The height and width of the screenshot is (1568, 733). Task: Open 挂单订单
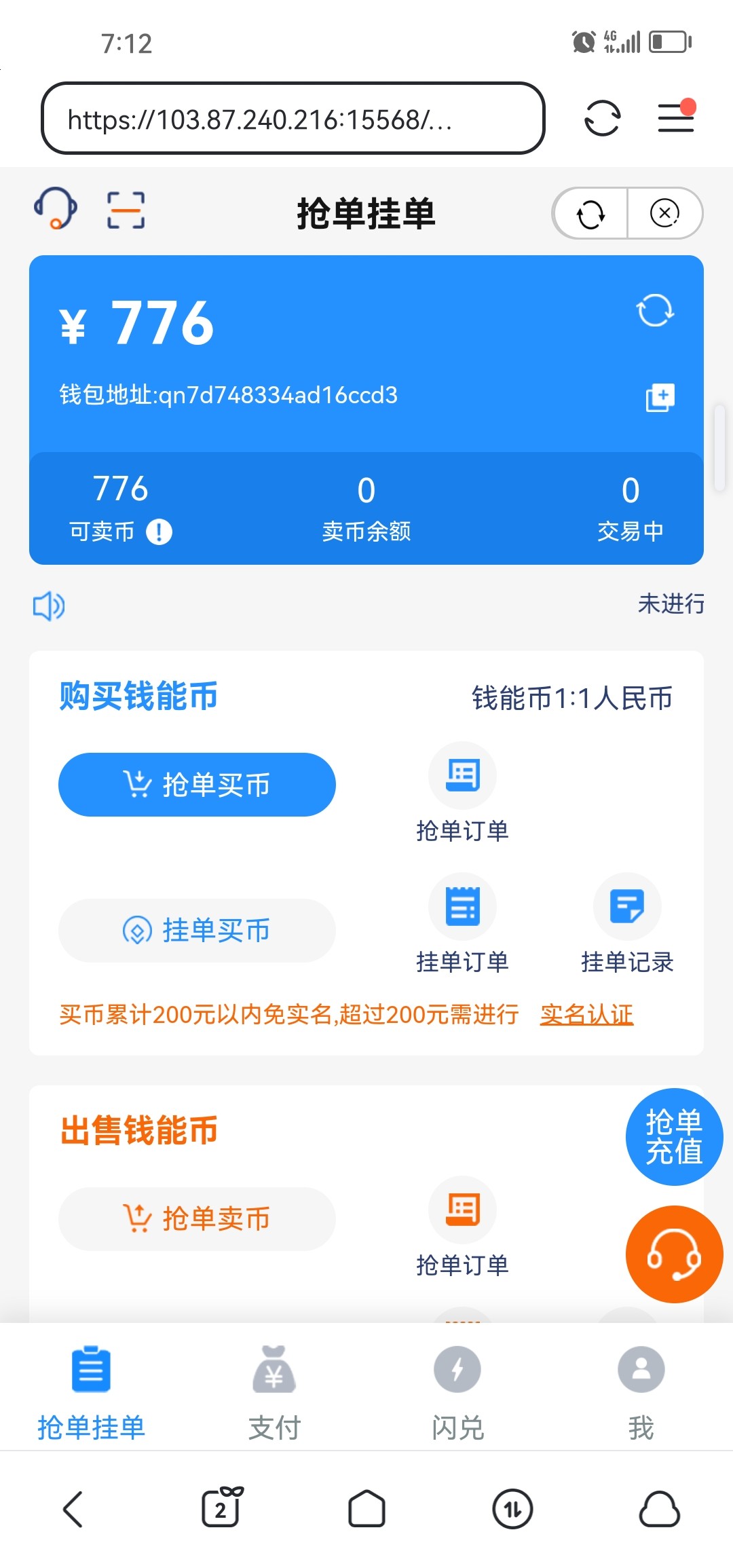coord(462,924)
